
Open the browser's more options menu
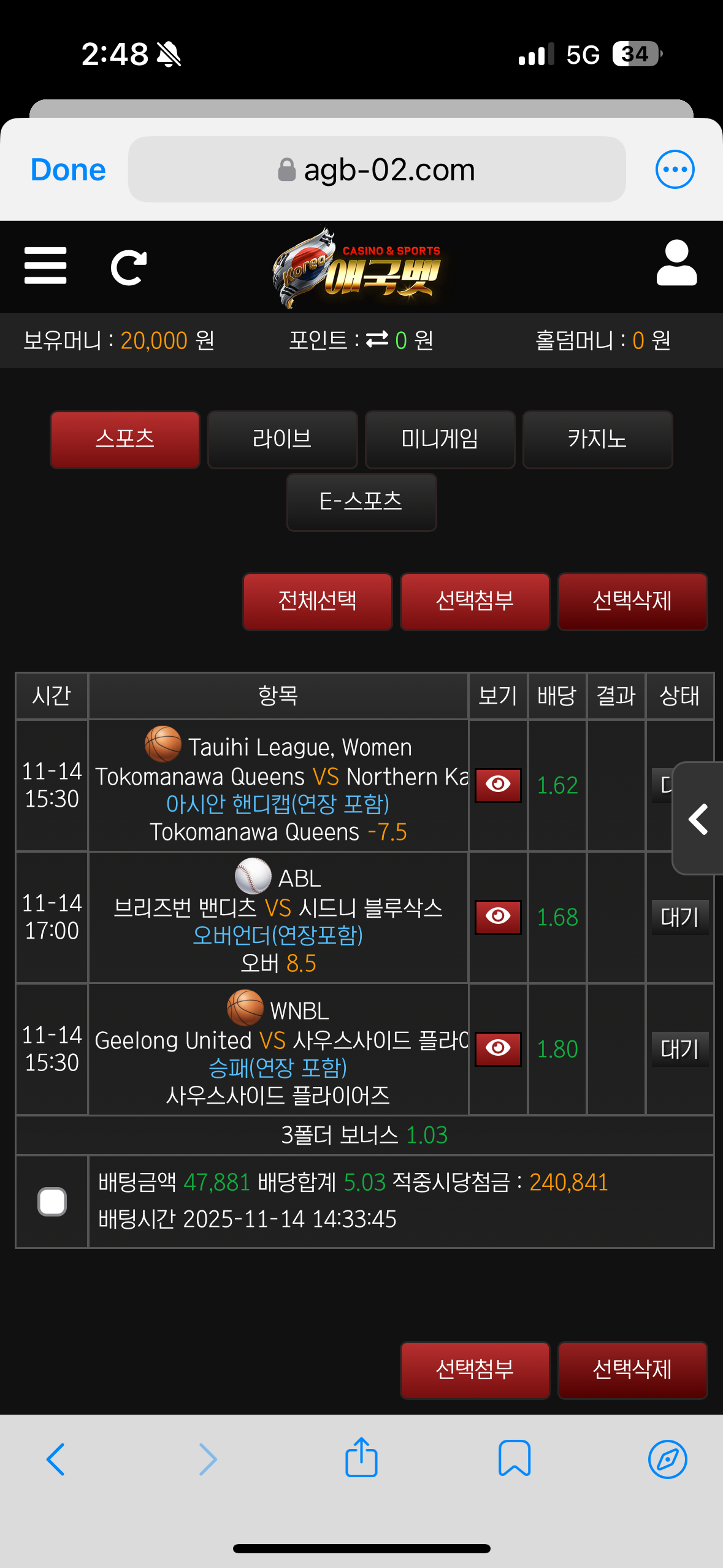675,169
